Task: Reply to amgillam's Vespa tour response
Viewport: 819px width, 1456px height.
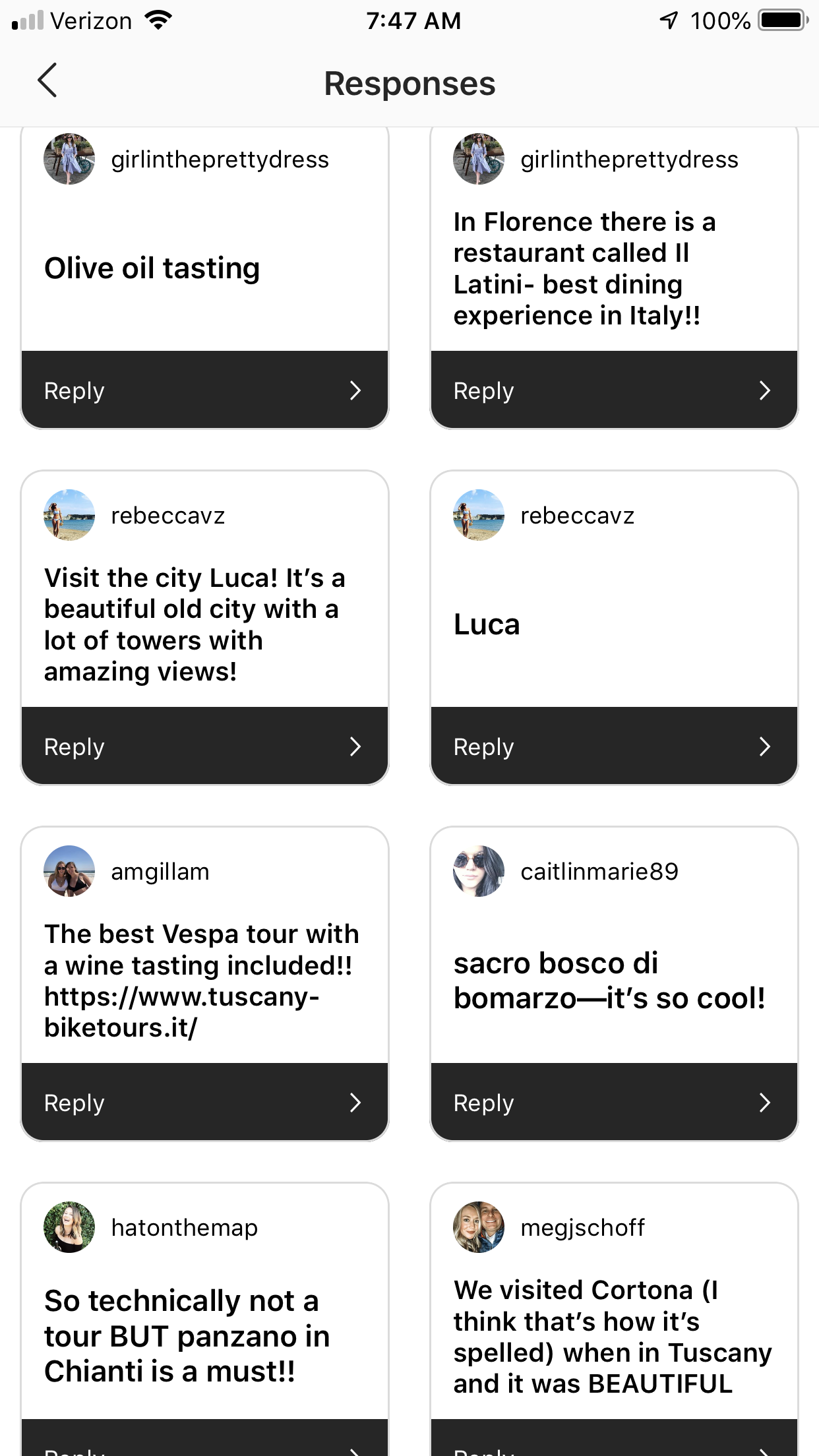Action: (x=204, y=1103)
